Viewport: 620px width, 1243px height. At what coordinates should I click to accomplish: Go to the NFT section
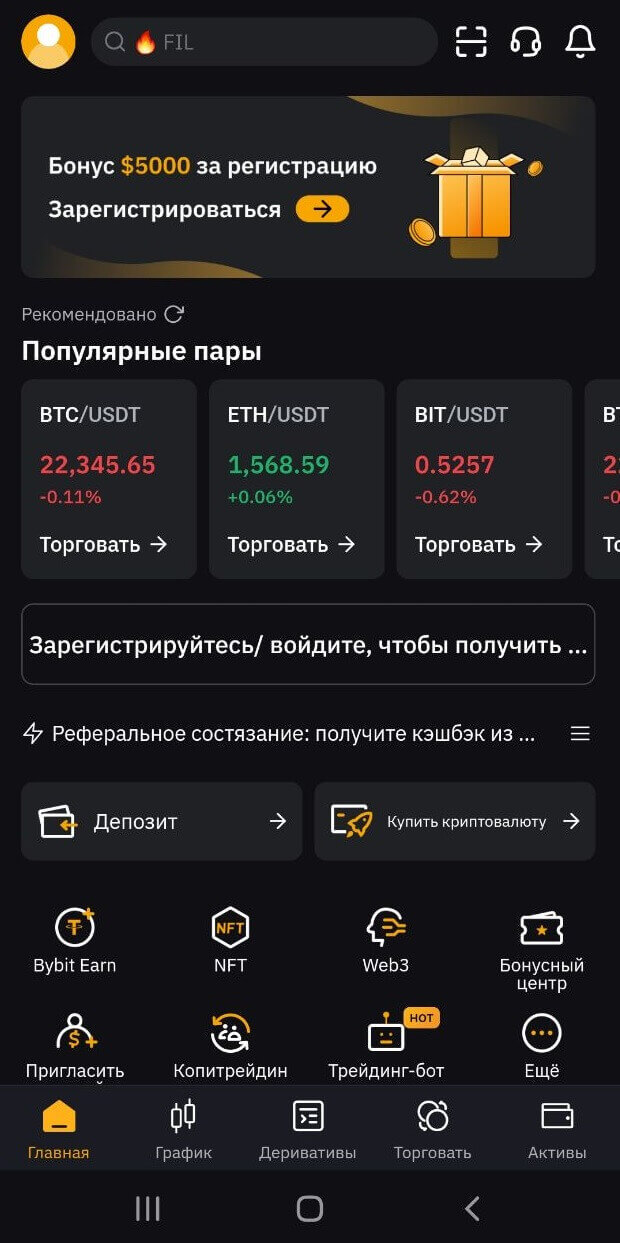(230, 940)
